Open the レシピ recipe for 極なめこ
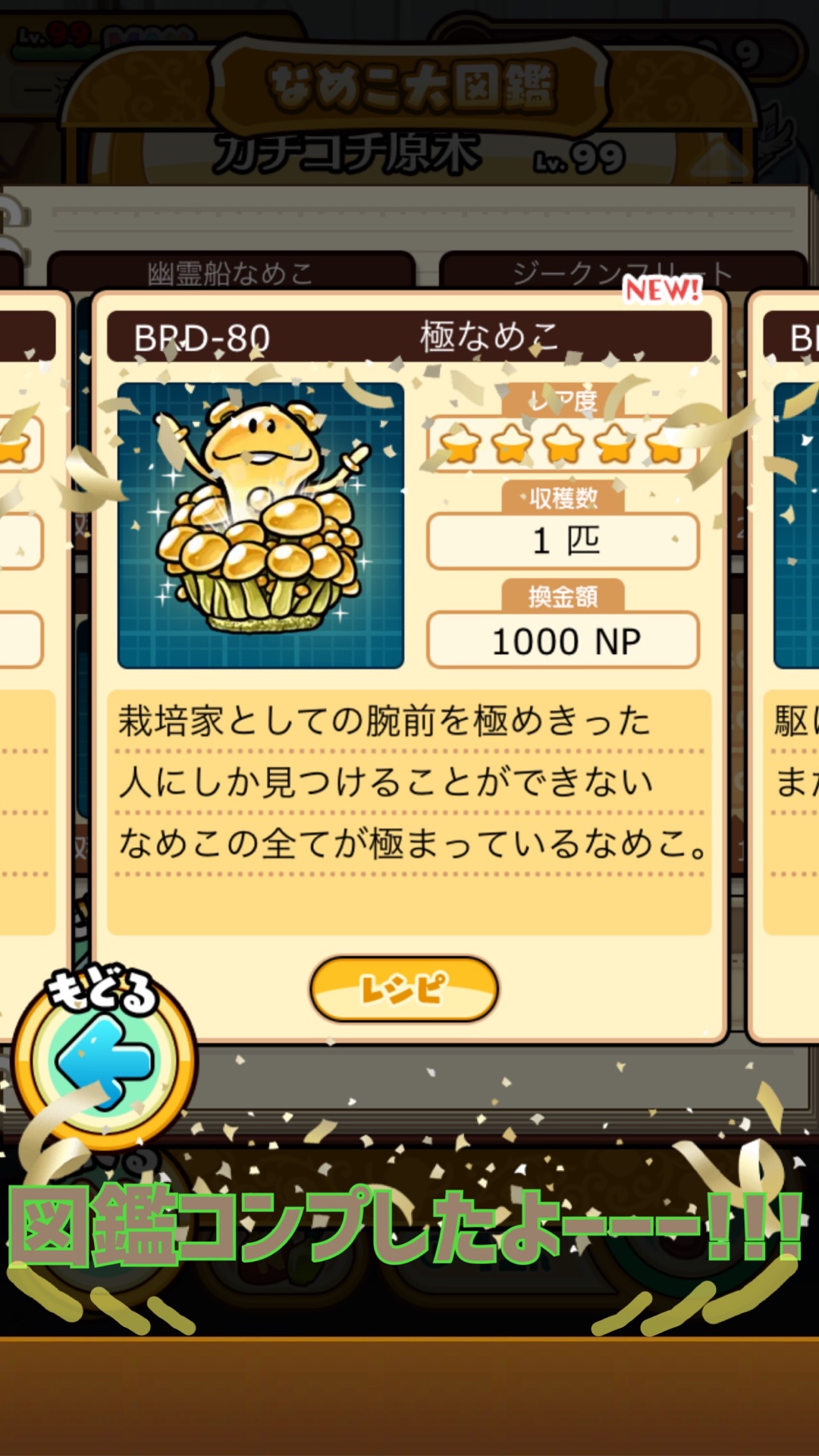Image resolution: width=819 pixels, height=1456 pixels. click(403, 989)
